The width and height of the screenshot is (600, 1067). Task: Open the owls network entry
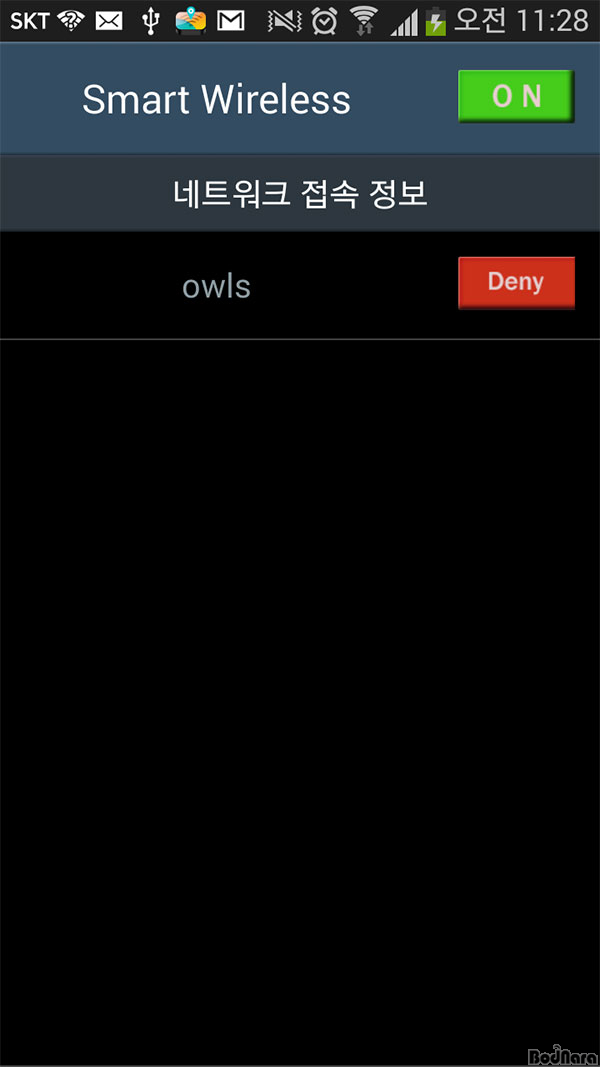216,287
